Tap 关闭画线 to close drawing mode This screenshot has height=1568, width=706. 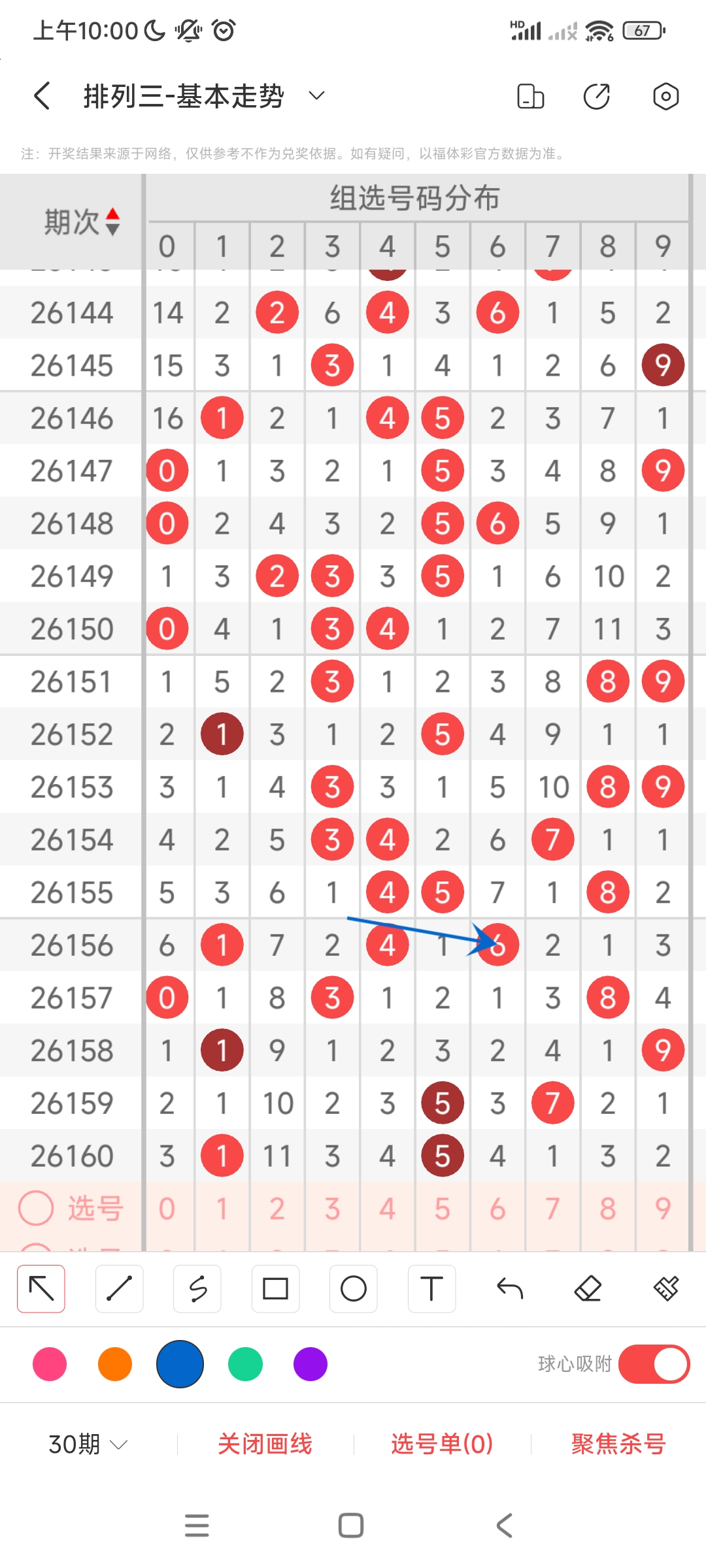click(x=265, y=1444)
